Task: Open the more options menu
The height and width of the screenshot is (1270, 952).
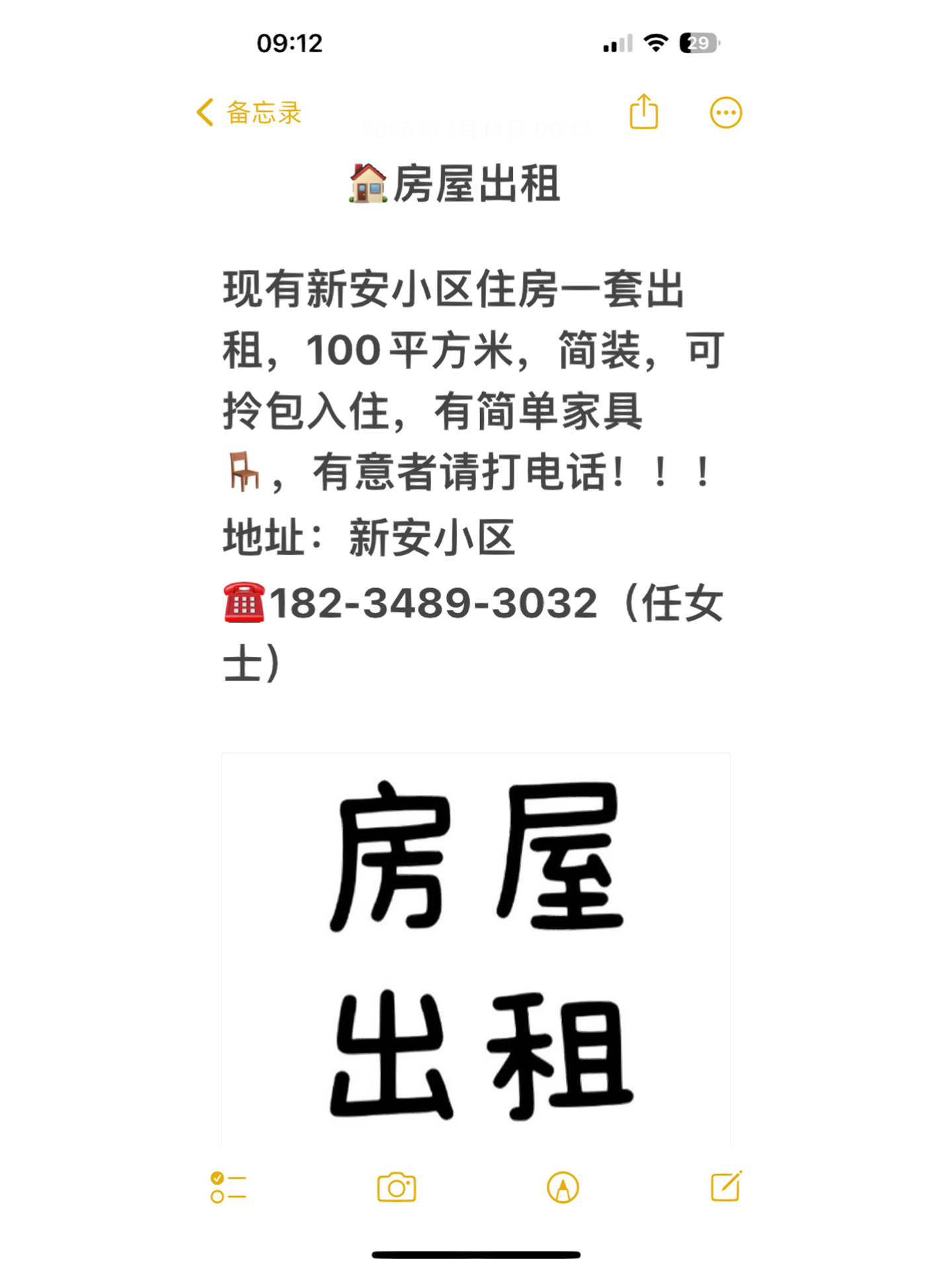Action: coord(725,113)
